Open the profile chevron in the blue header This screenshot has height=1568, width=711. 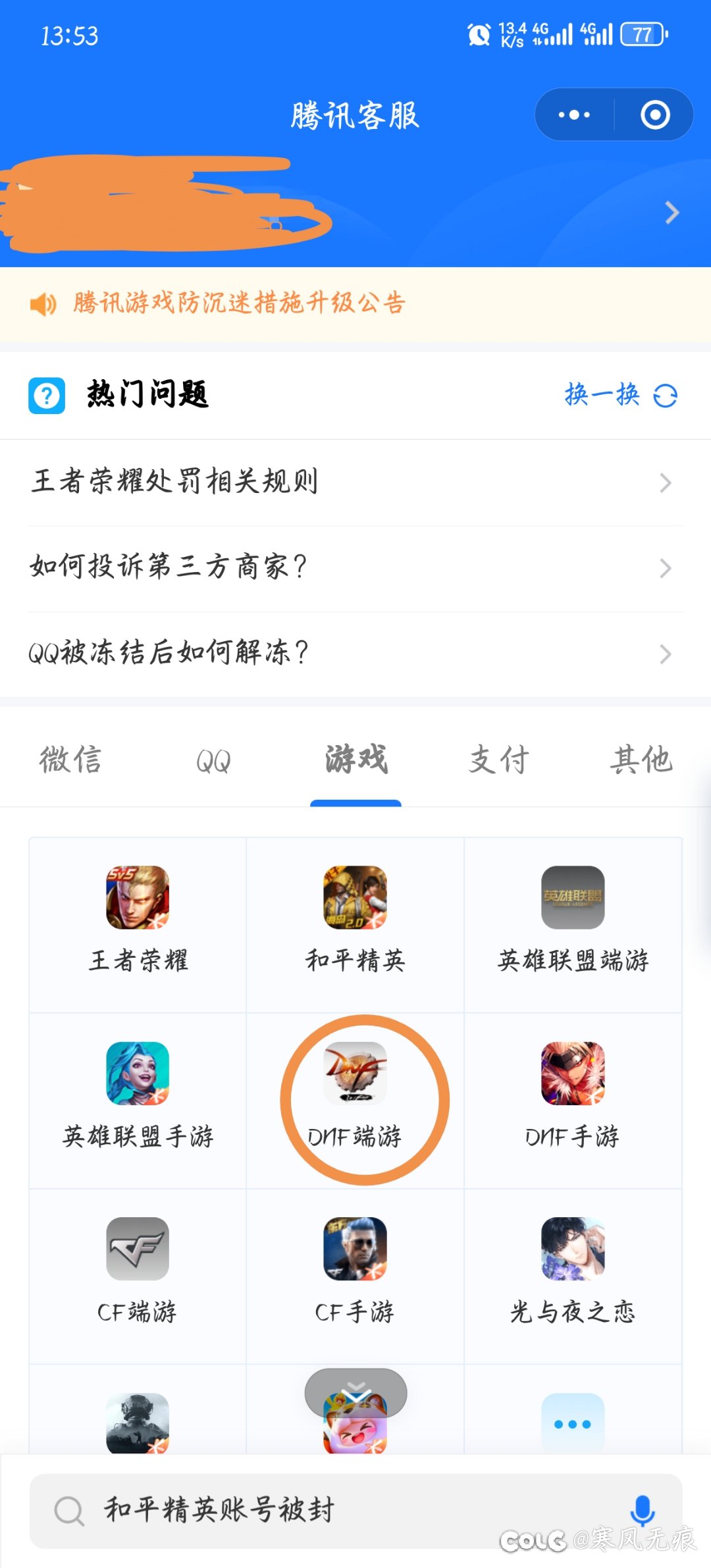click(x=672, y=213)
